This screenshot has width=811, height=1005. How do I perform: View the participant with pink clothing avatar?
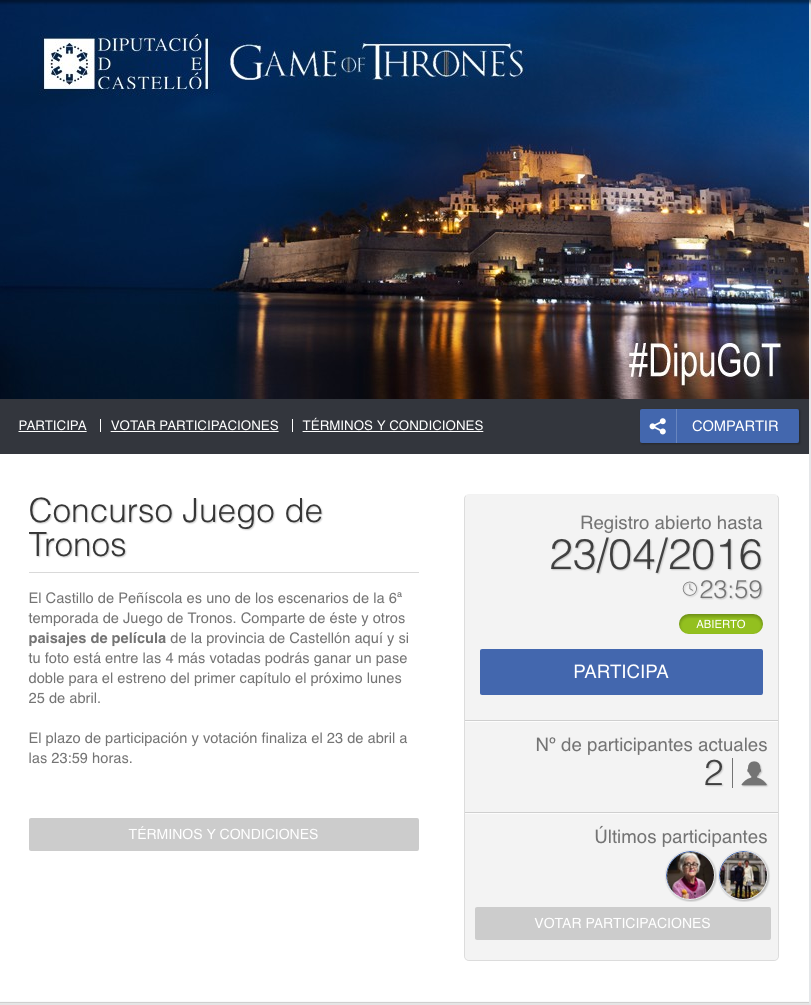690,876
